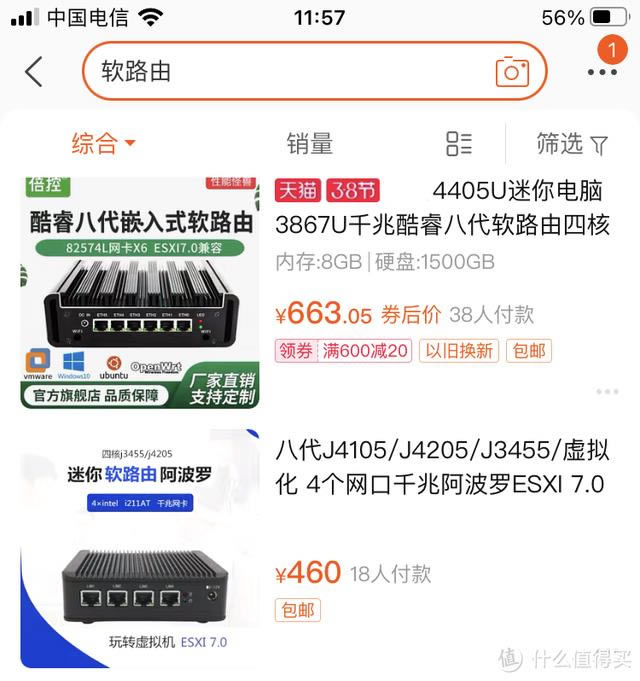Go back with the left arrow
This screenshot has height=681, width=640.
pos(34,72)
